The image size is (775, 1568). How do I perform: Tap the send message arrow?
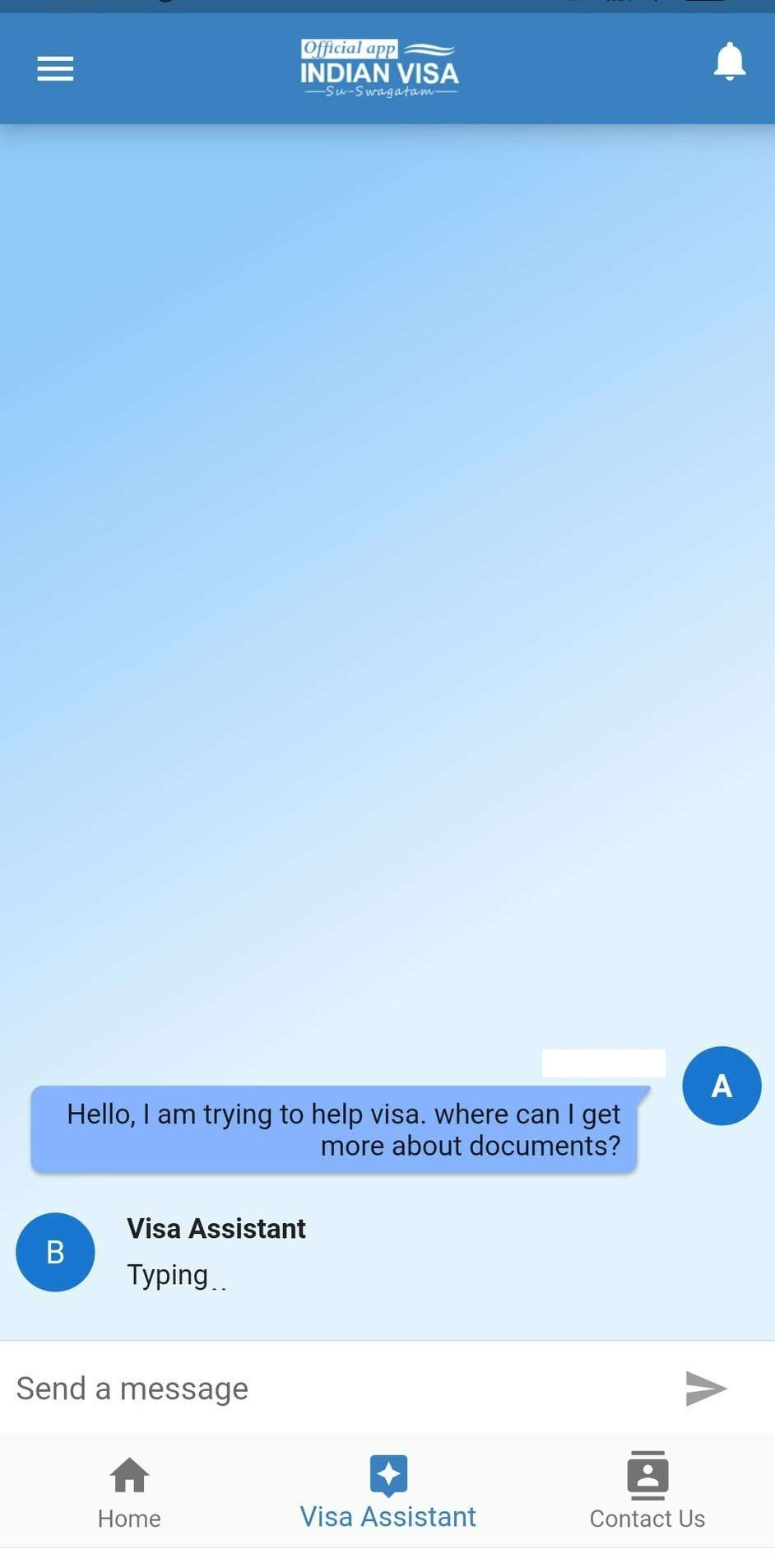coord(706,1389)
